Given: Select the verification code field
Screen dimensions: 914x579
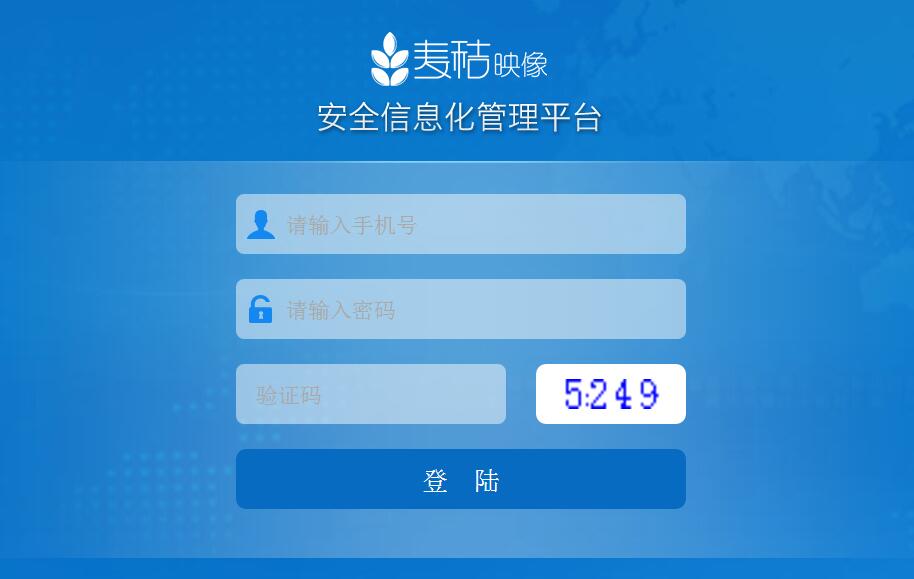Looking at the screenshot, I should tap(371, 395).
